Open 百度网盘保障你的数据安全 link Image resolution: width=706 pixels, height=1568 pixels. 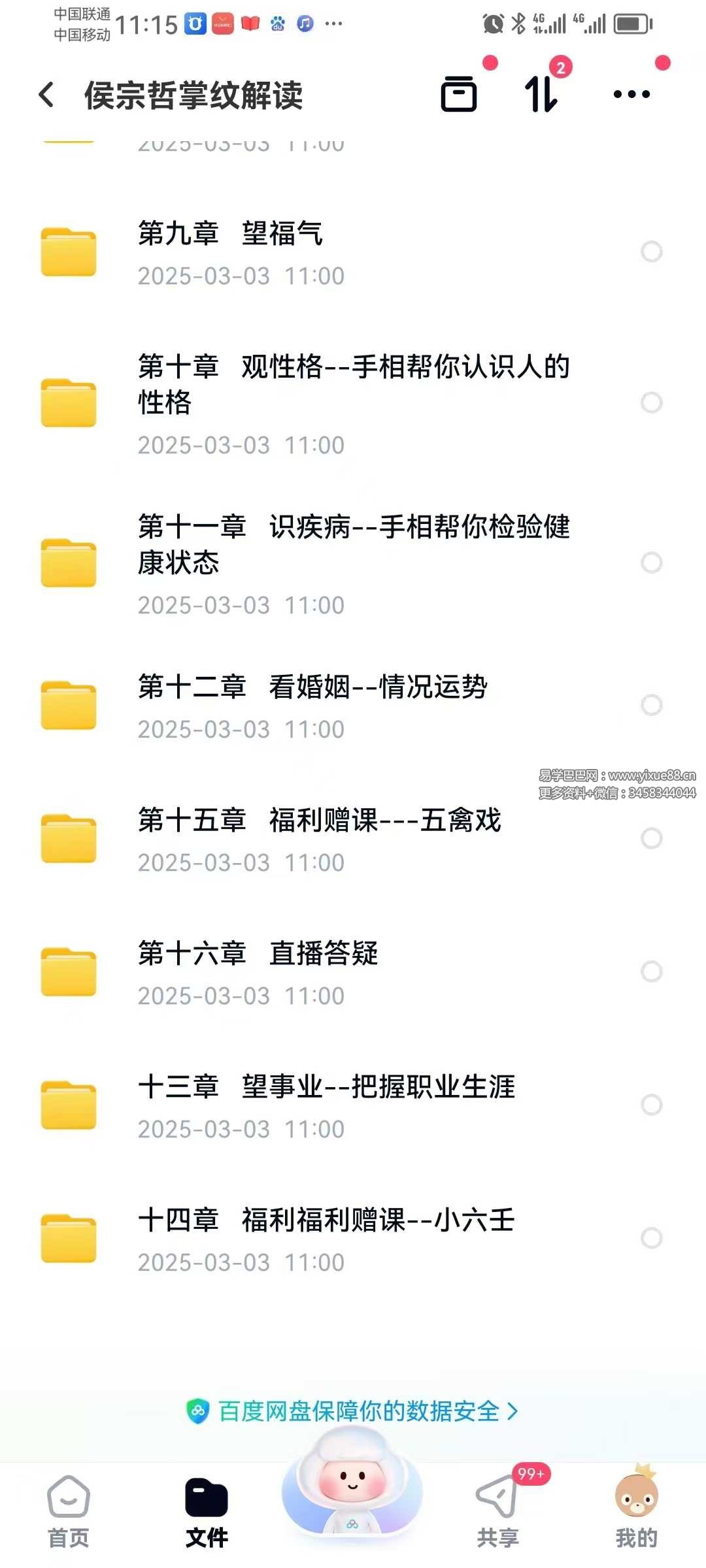point(353,1411)
